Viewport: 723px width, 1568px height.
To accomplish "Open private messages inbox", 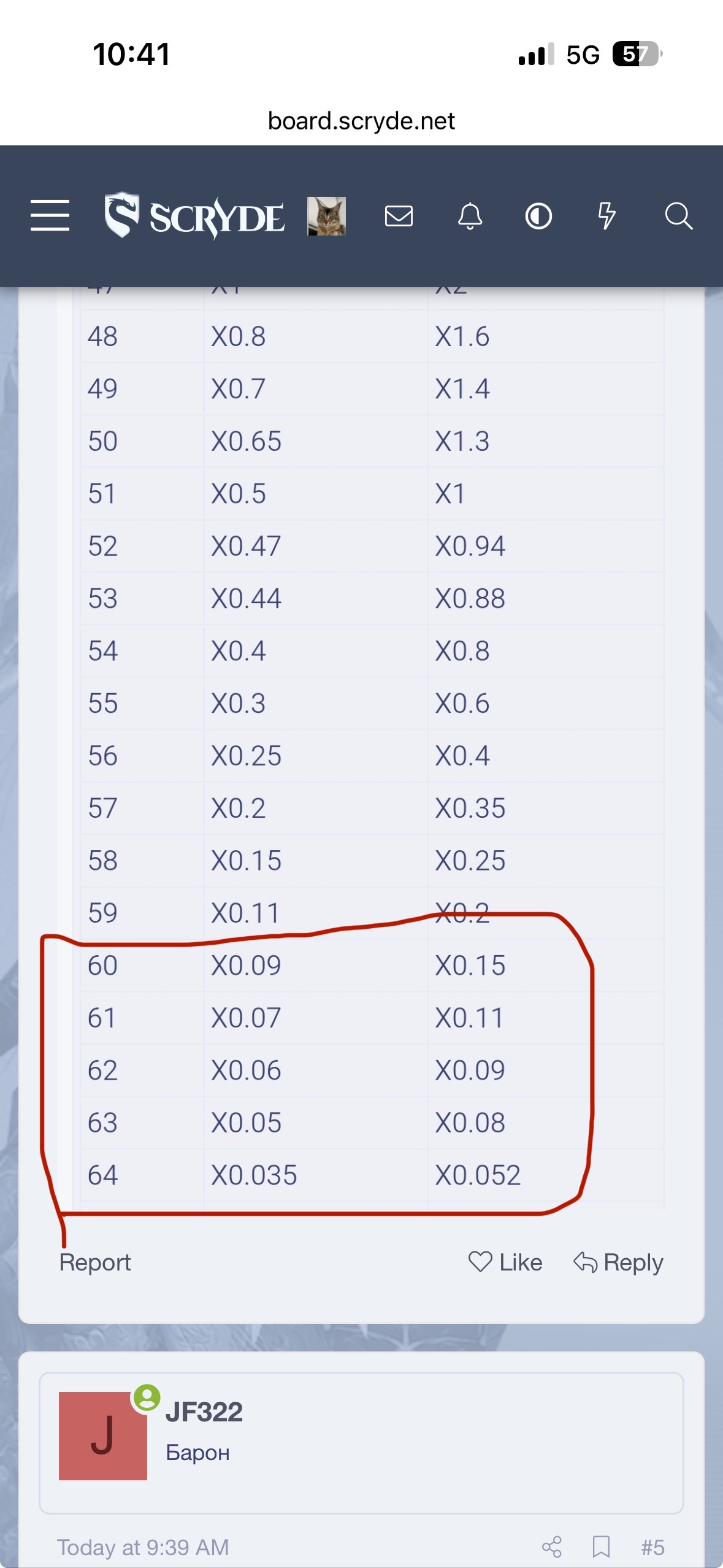I will click(399, 216).
